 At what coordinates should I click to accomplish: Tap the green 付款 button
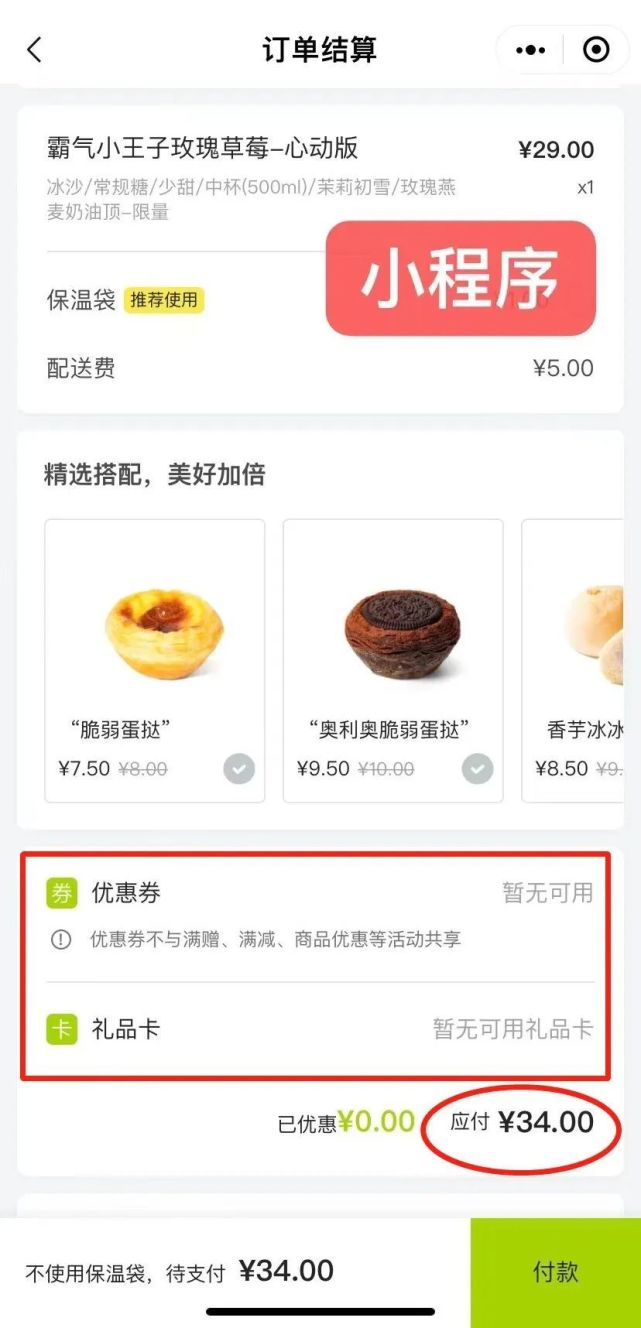(555, 1272)
